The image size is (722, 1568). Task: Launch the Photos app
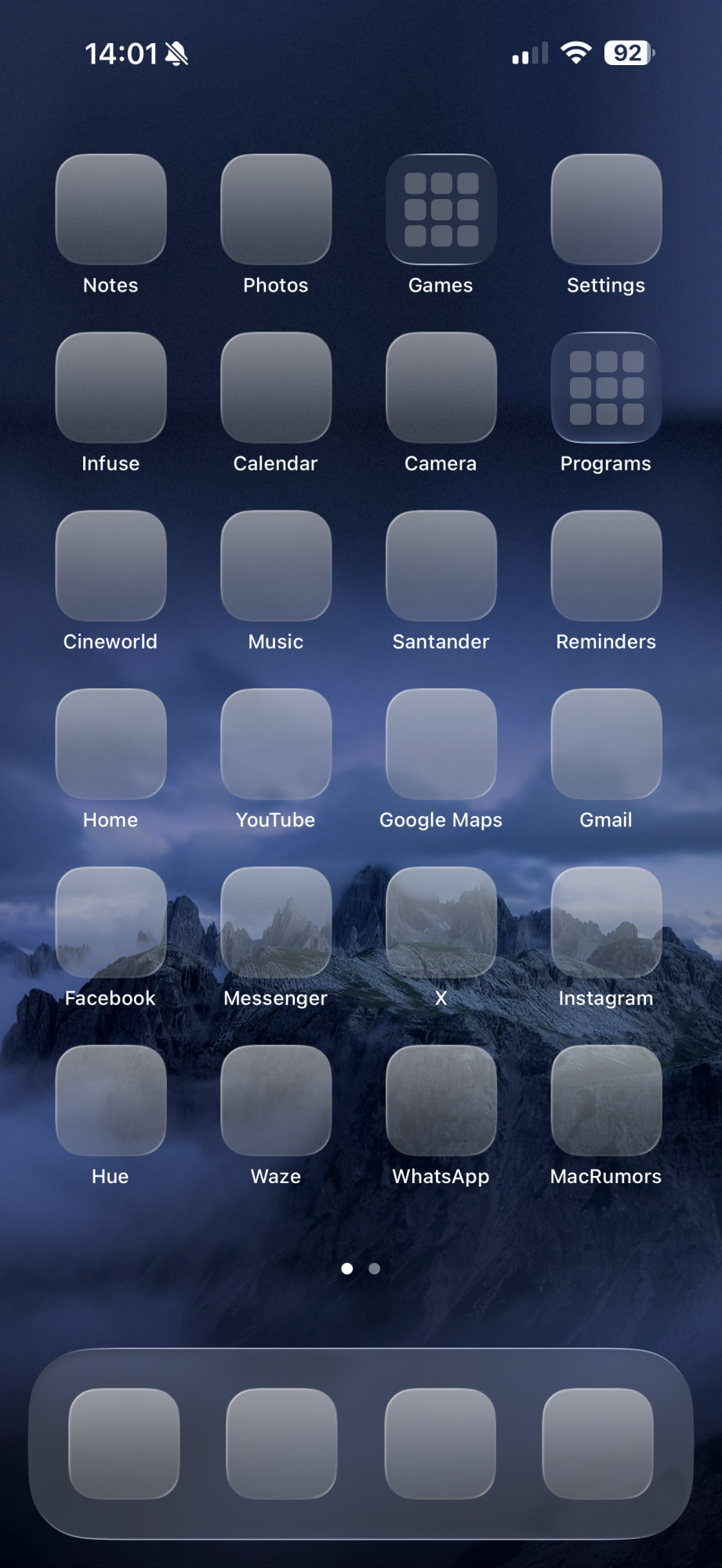pyautogui.click(x=275, y=209)
